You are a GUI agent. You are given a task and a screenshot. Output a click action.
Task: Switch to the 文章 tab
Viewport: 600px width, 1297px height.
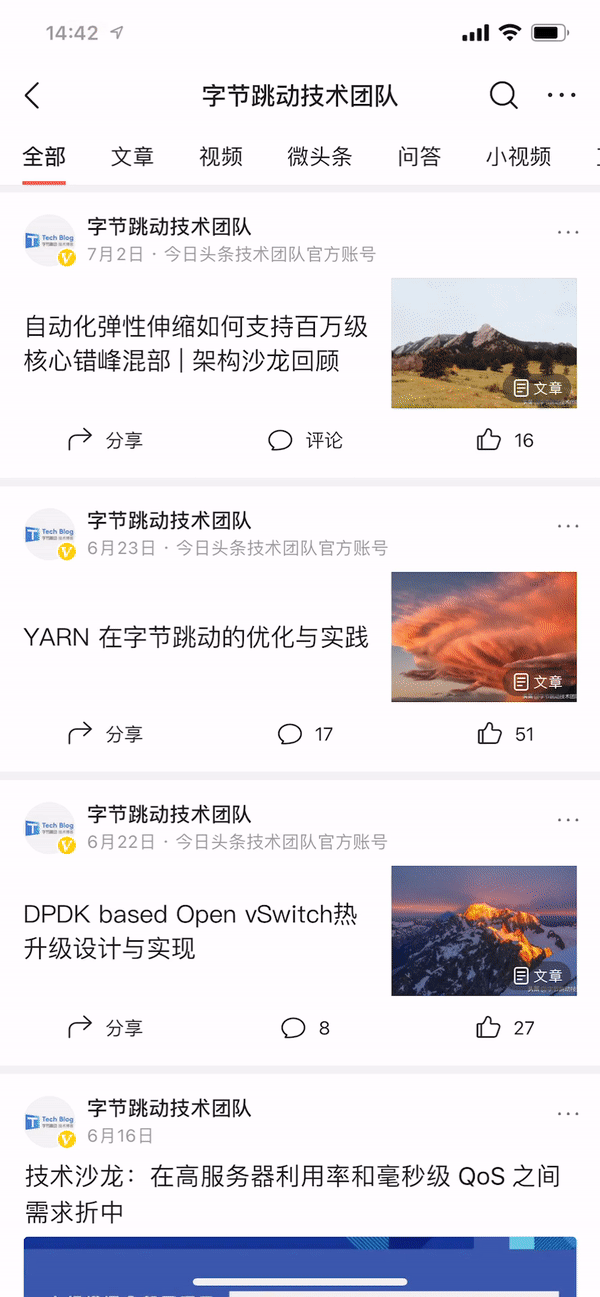[132, 156]
